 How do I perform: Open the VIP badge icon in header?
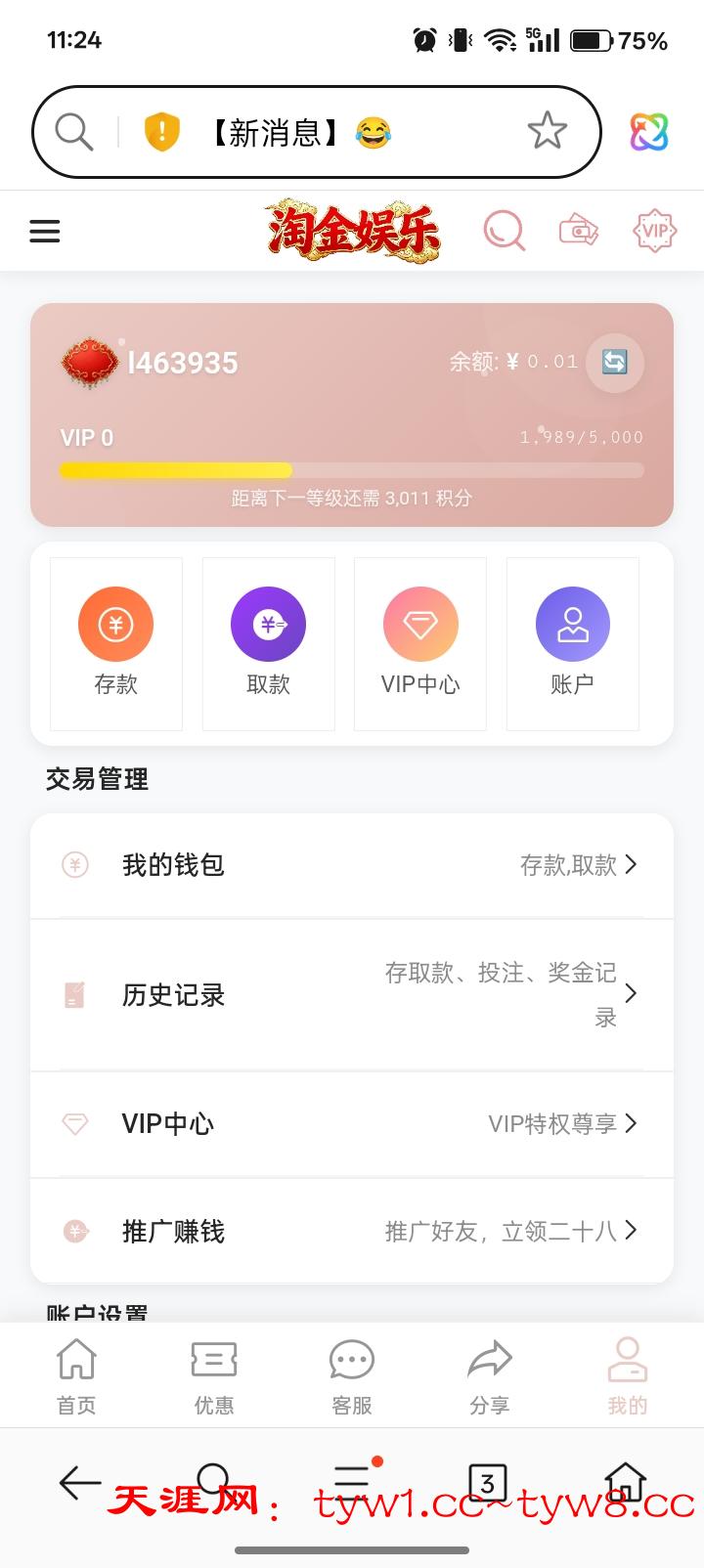[x=654, y=232]
